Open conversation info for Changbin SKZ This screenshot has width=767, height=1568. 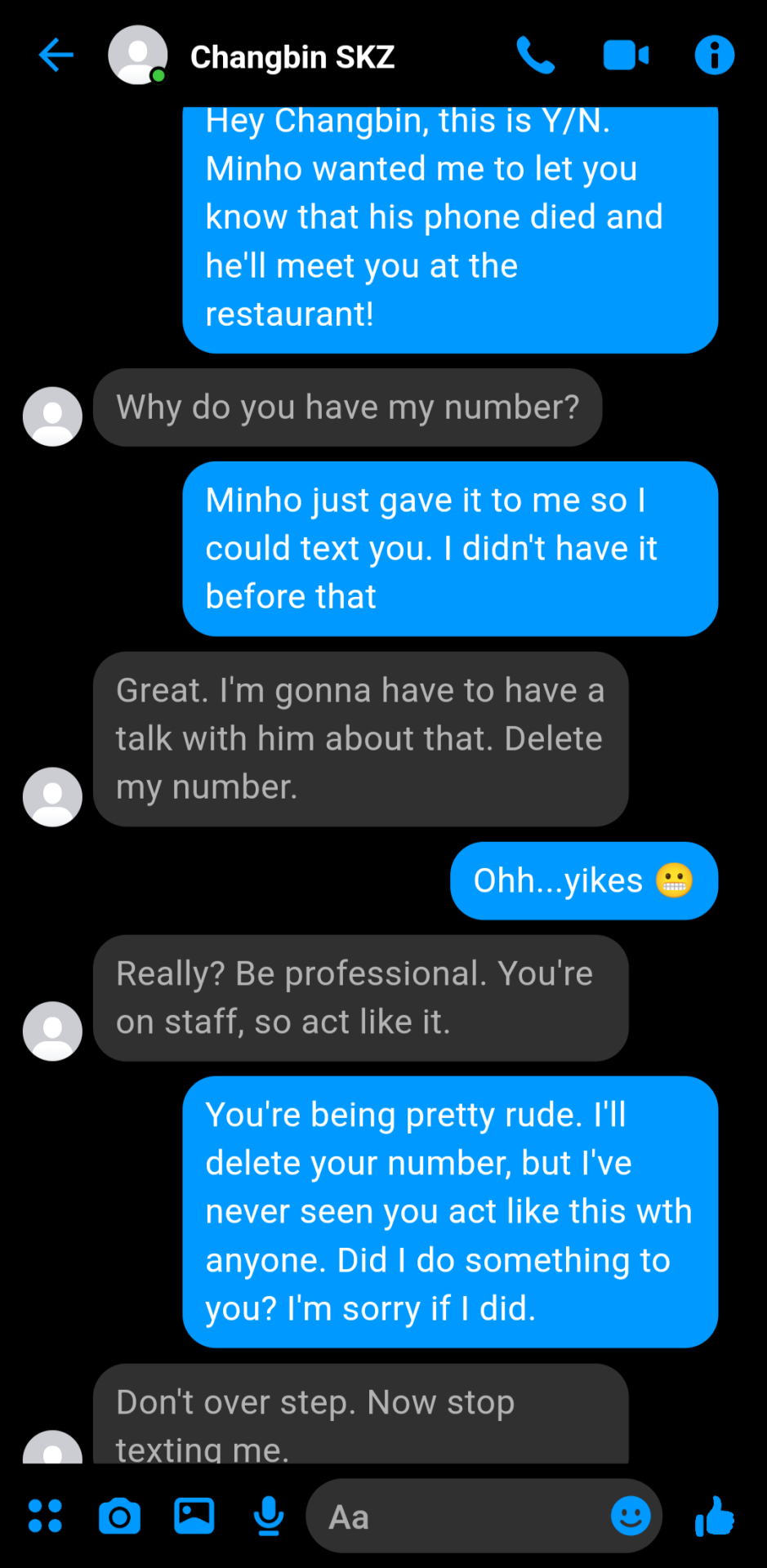pos(714,56)
